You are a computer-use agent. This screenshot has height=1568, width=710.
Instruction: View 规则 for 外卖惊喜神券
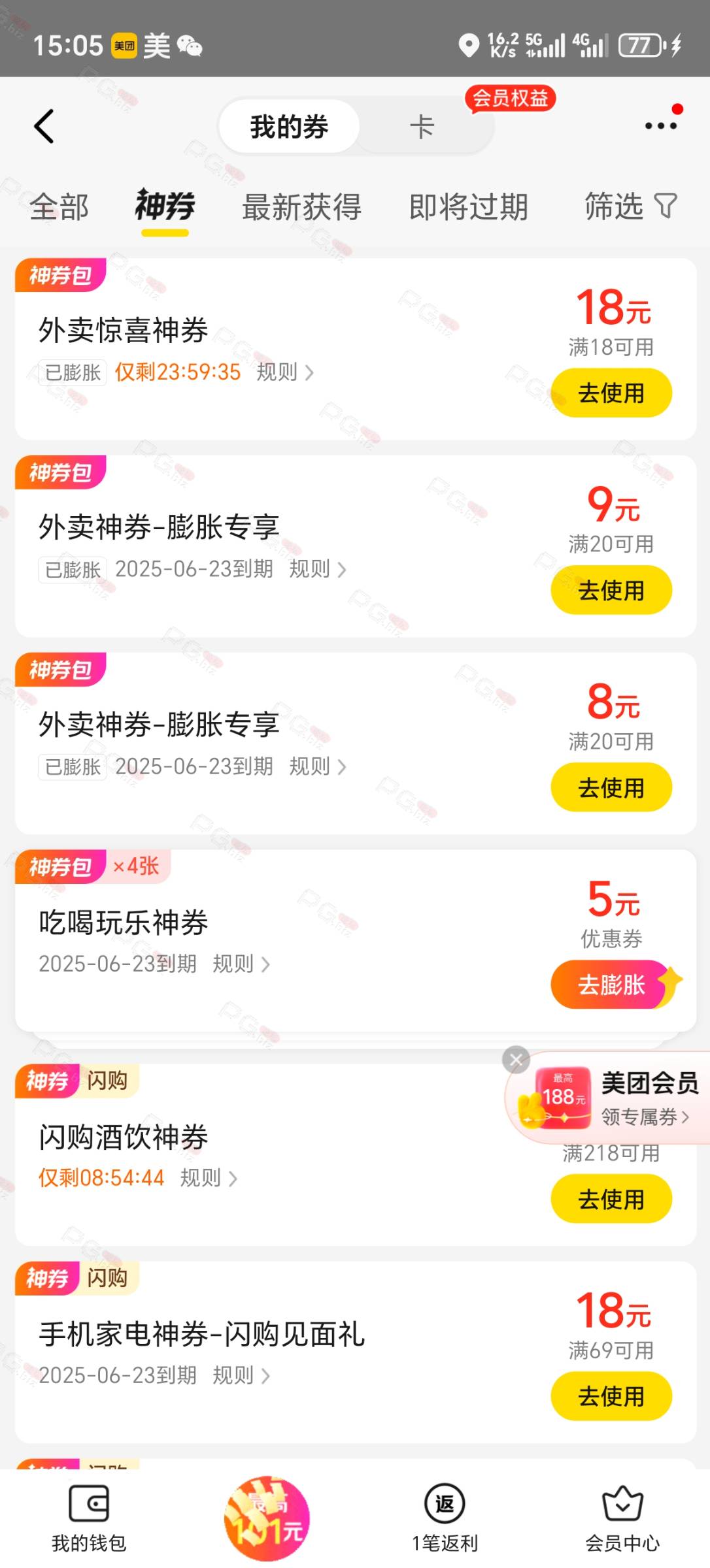(x=285, y=372)
